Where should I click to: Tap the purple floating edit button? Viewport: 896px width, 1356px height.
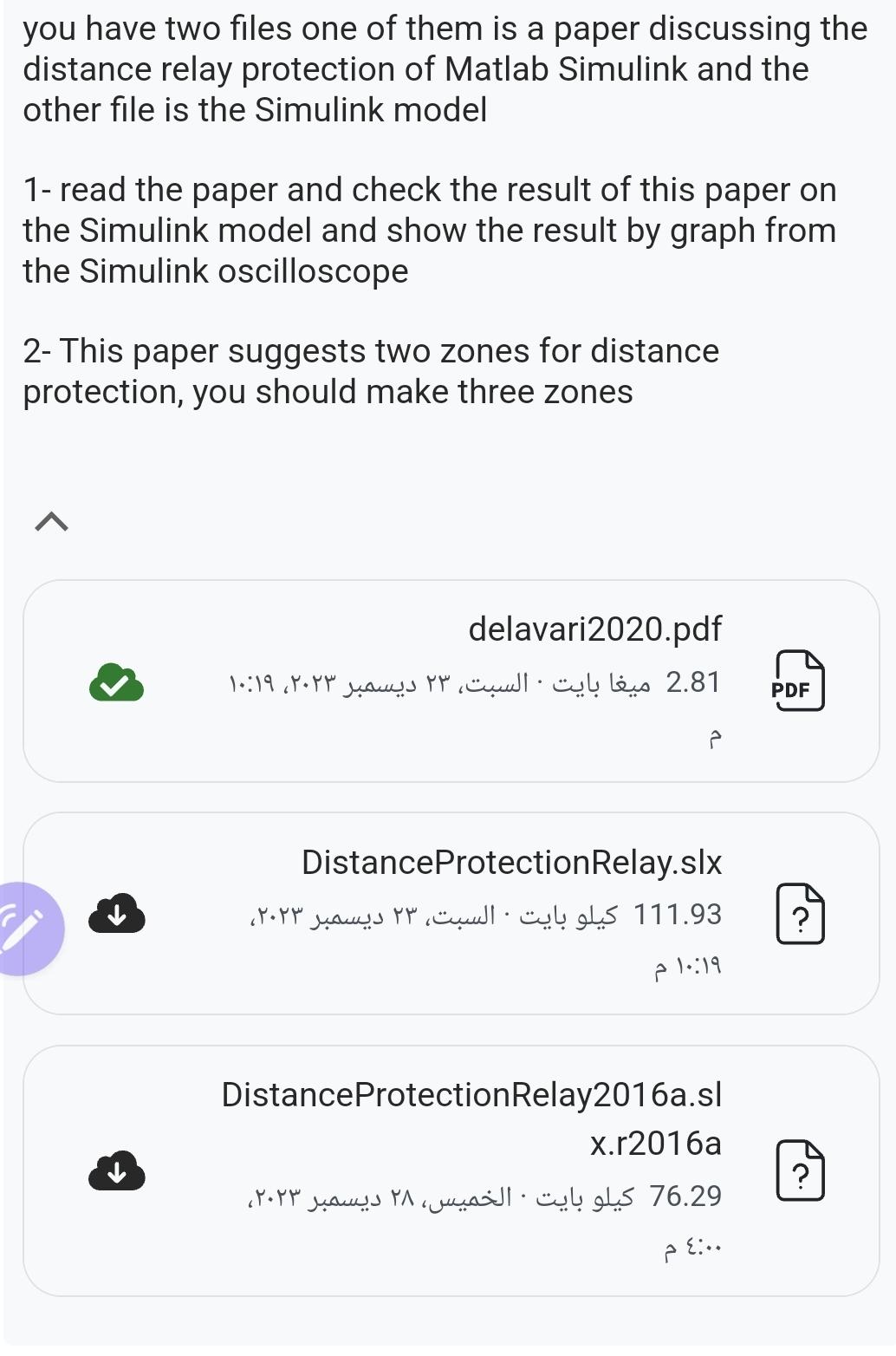pyautogui.click(x=24, y=929)
